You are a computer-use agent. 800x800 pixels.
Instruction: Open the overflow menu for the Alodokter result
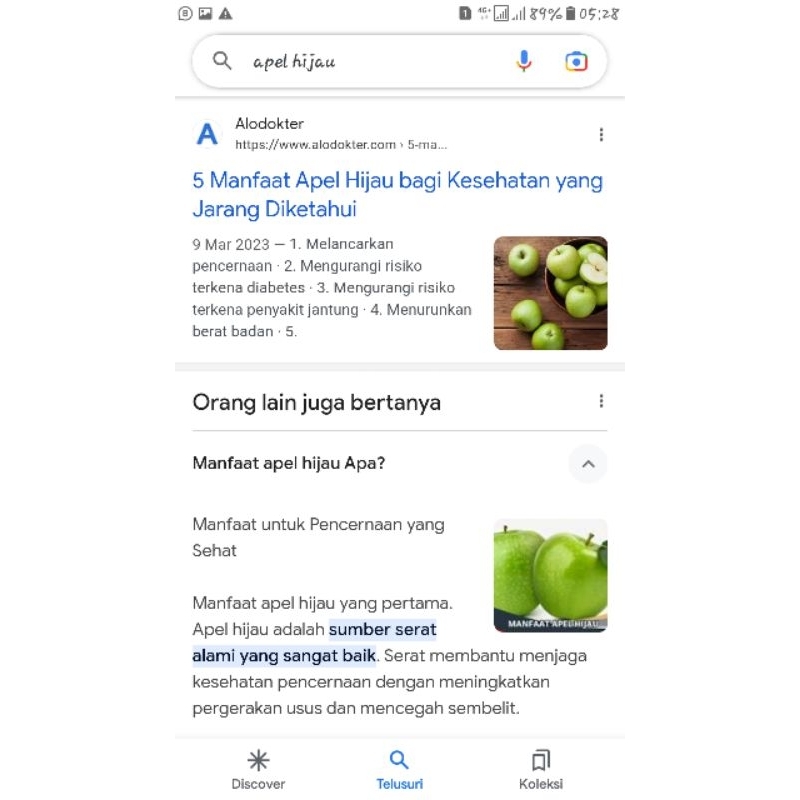click(601, 135)
